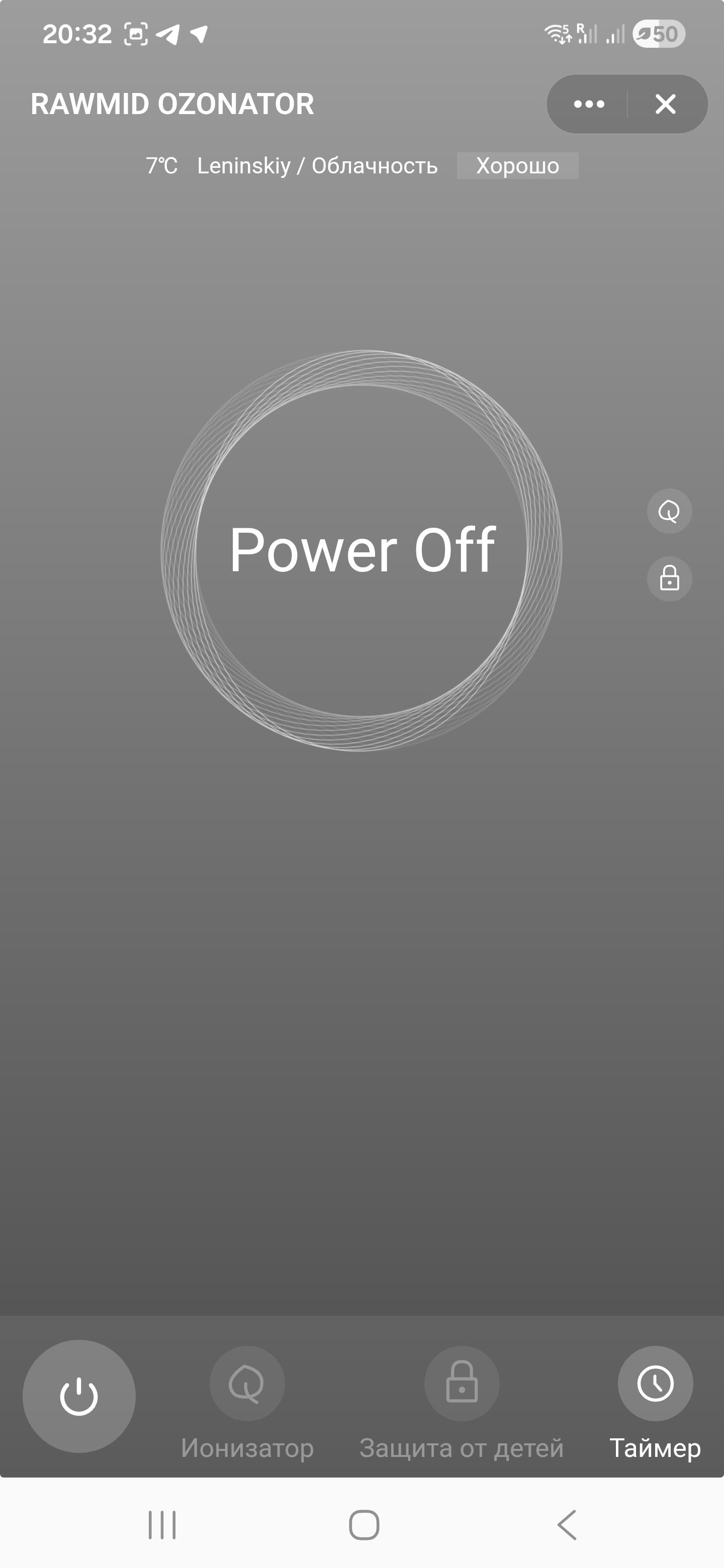Image resolution: width=724 pixels, height=1568 pixels.
Task: Toggle the Ионизатор mode
Action: pos(246,1384)
